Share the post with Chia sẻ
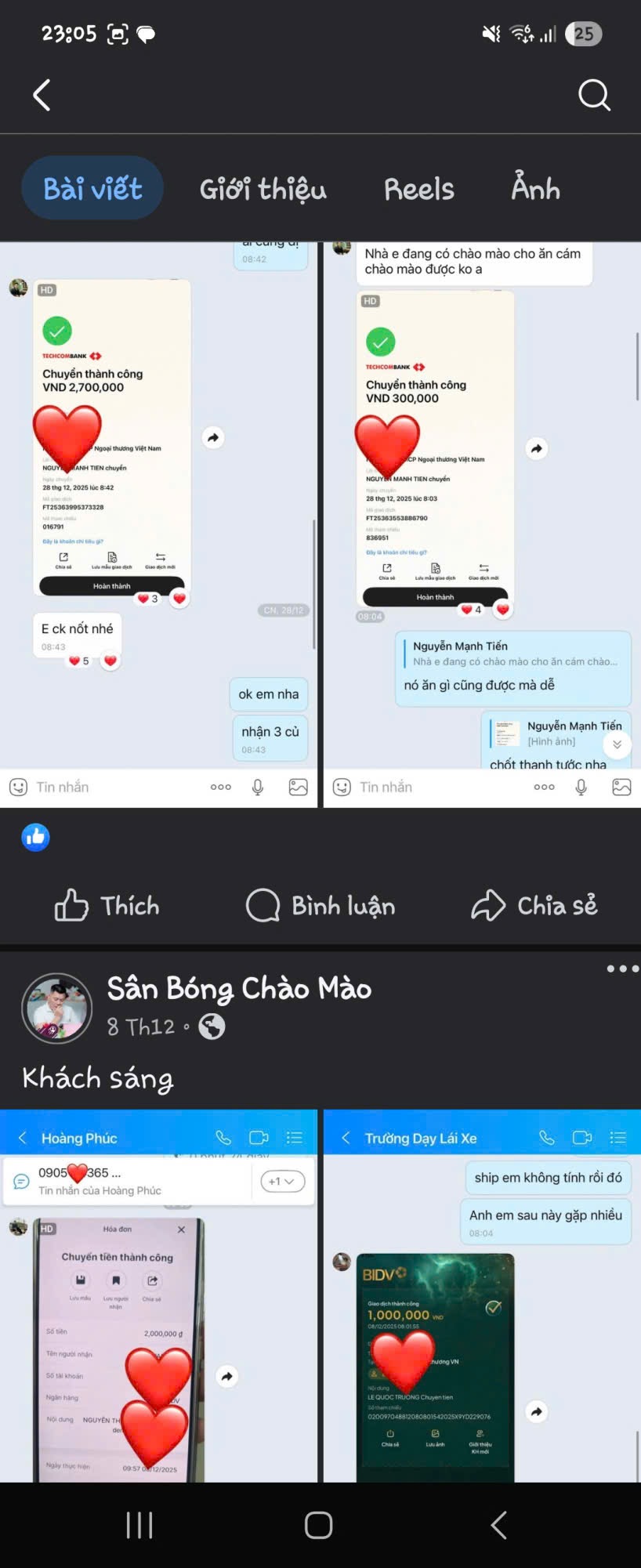 pos(534,906)
